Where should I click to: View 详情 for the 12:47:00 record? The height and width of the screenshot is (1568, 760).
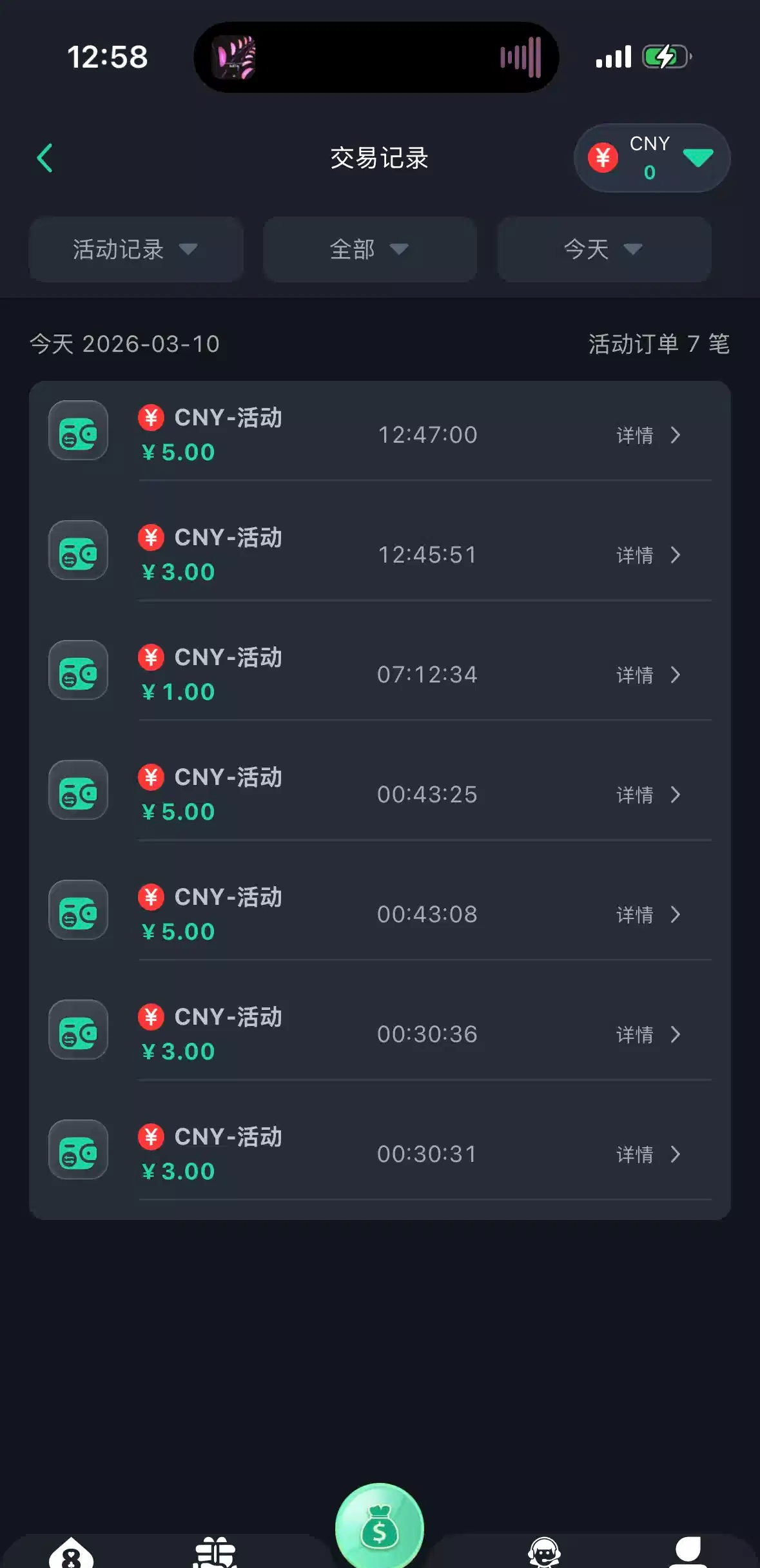648,435
